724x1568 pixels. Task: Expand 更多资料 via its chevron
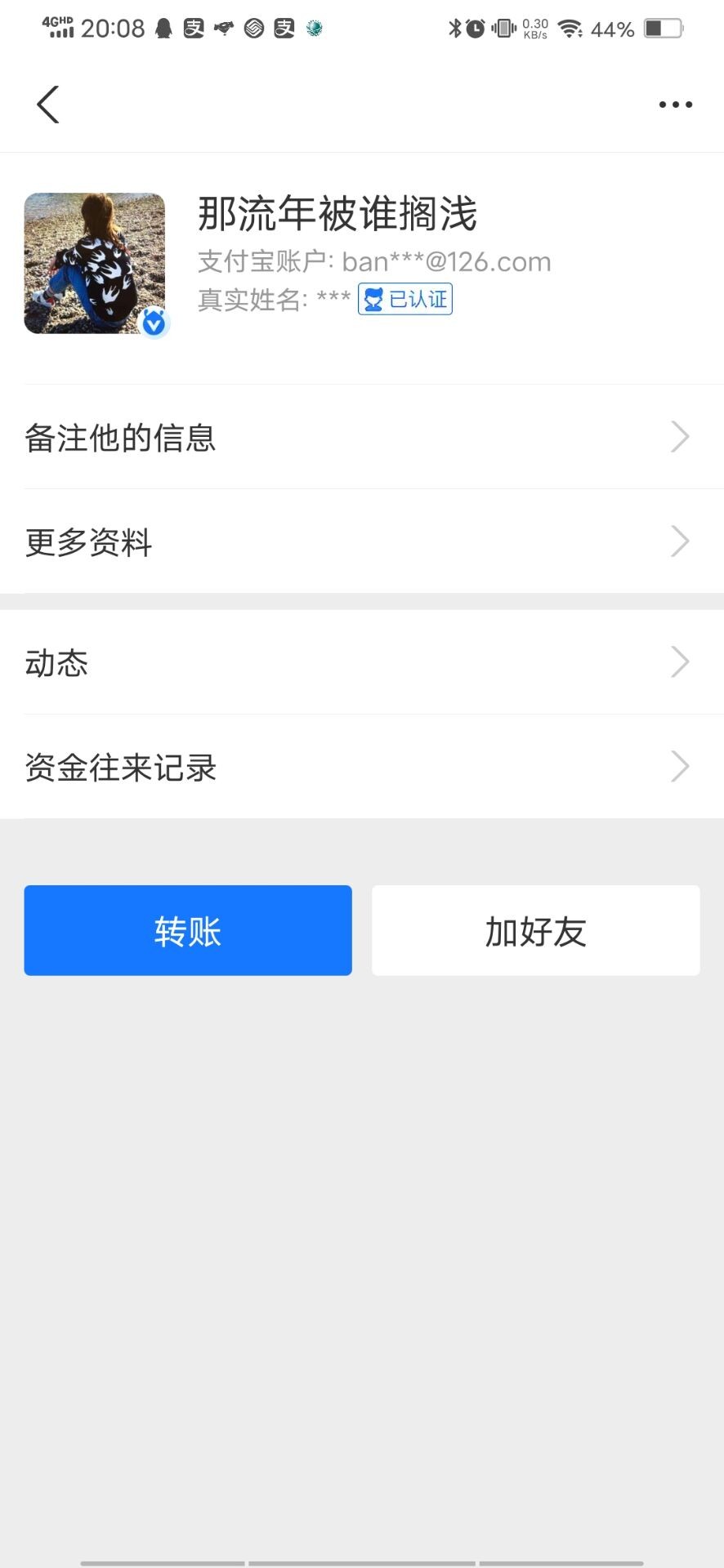pos(679,541)
